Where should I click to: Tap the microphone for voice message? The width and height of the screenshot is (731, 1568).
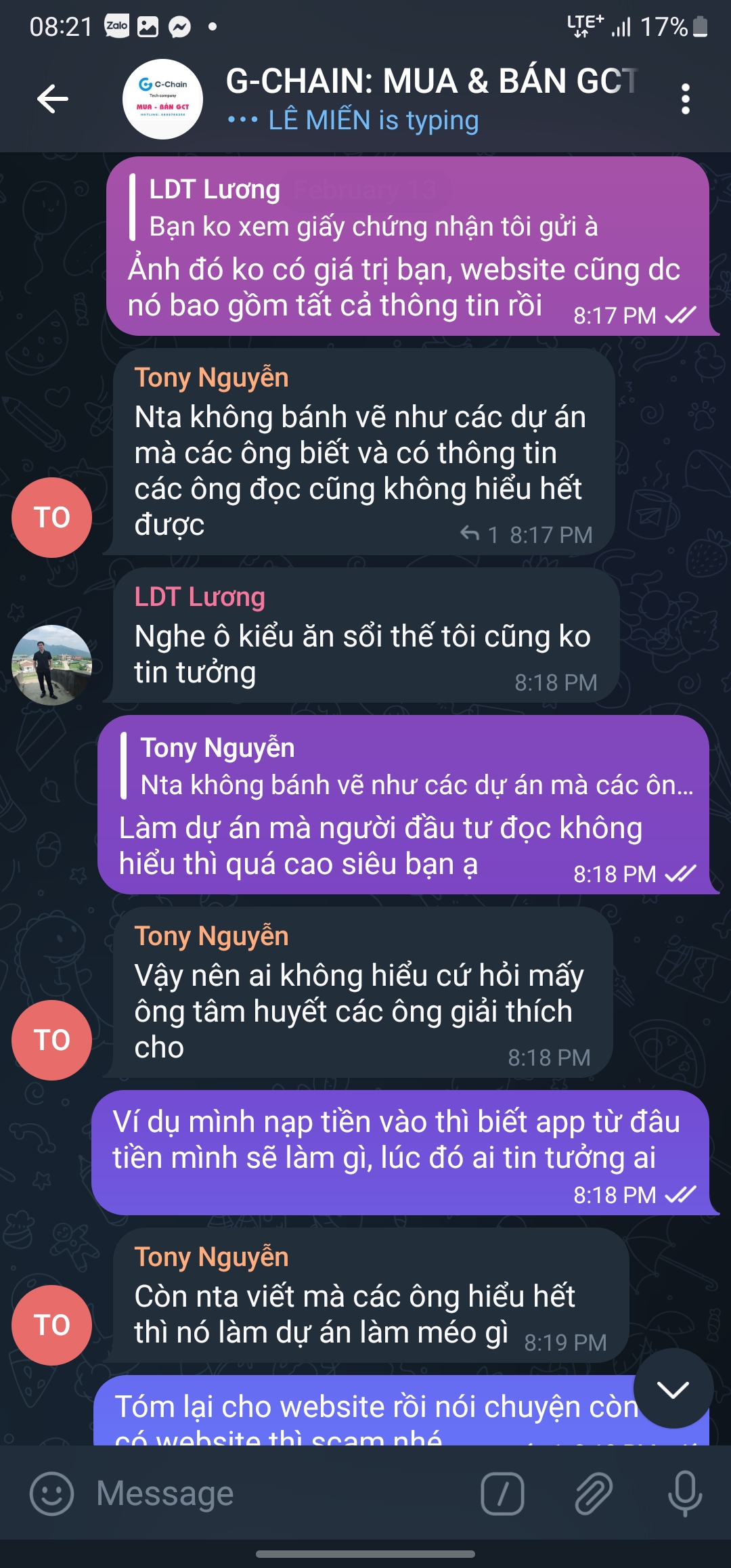[x=684, y=1494]
